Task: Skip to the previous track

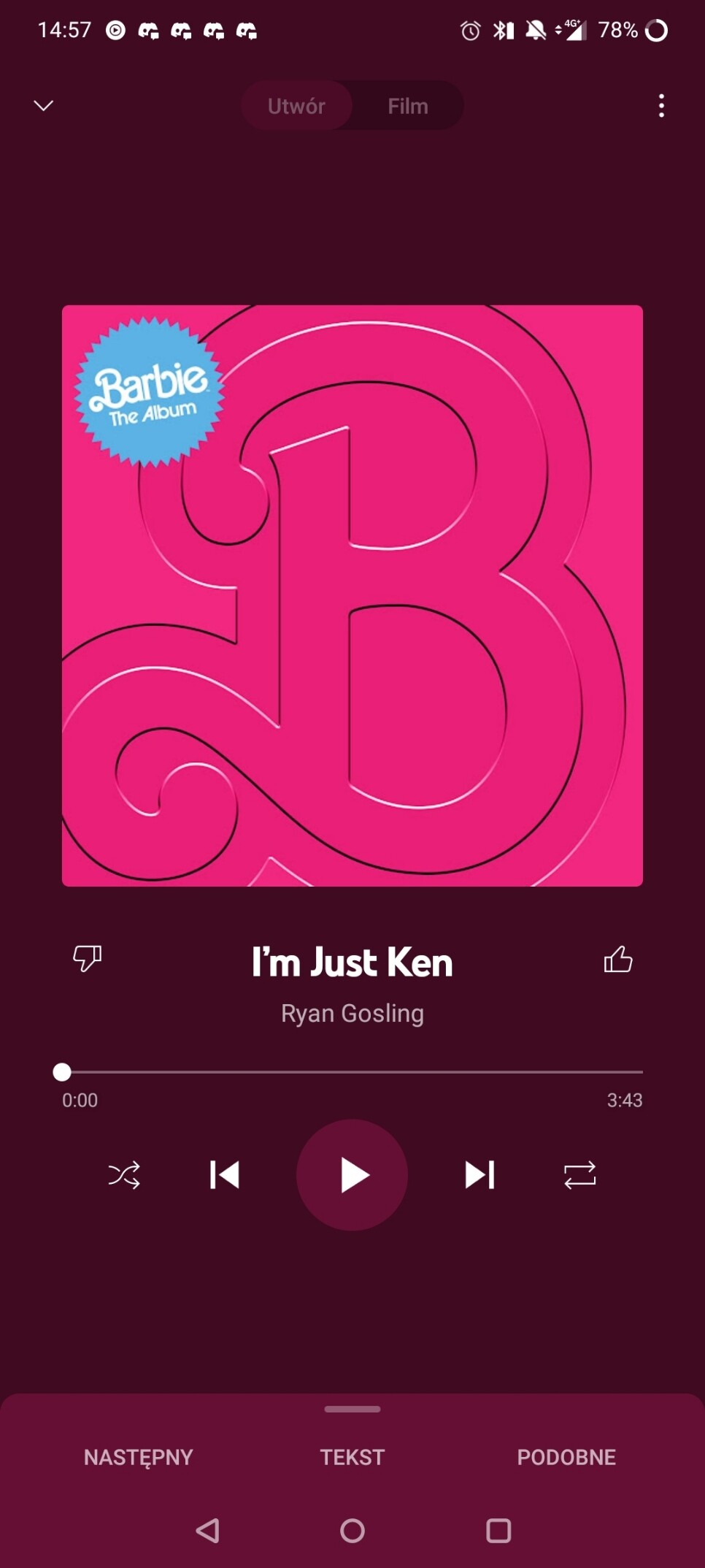Action: click(224, 1175)
